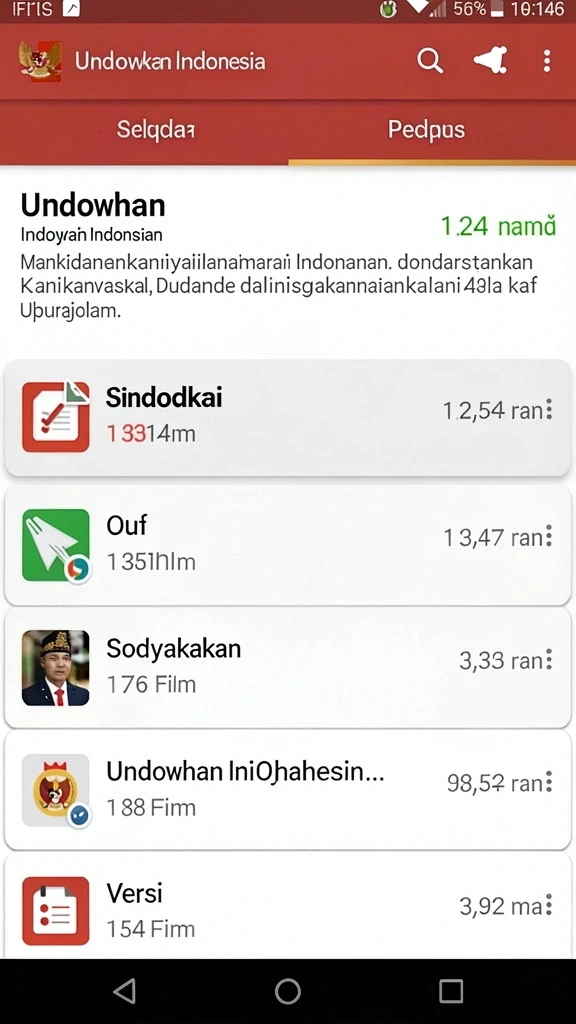
Task: Open more options for Sindodkai
Action: tap(549, 410)
